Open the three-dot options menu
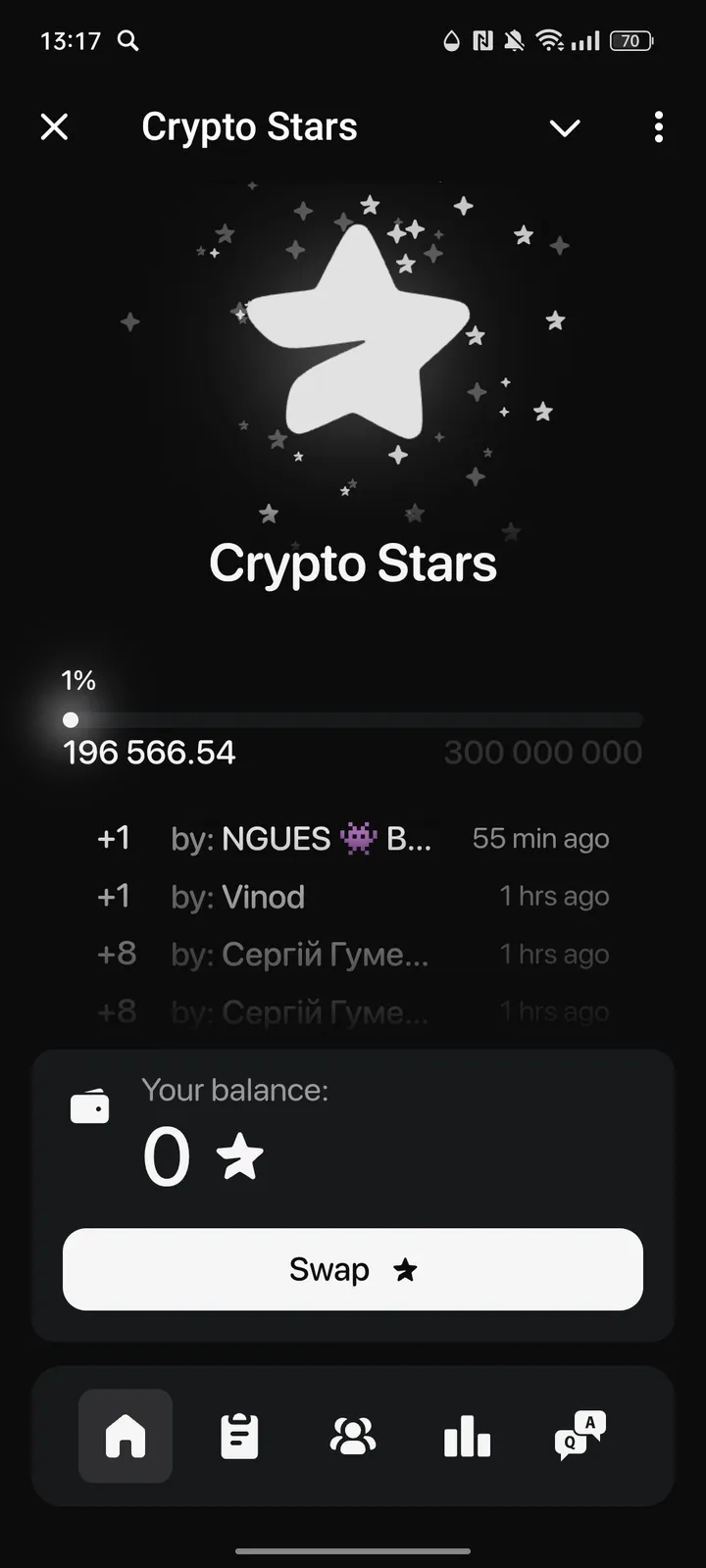Screen dimensions: 706x1568 tap(658, 127)
